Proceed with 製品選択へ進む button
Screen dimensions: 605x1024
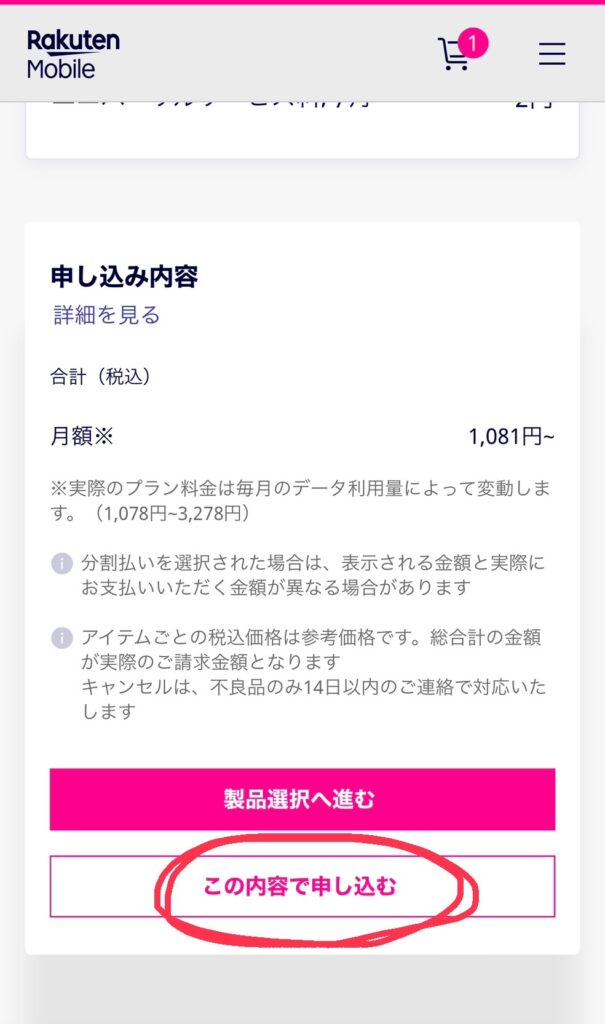302,799
